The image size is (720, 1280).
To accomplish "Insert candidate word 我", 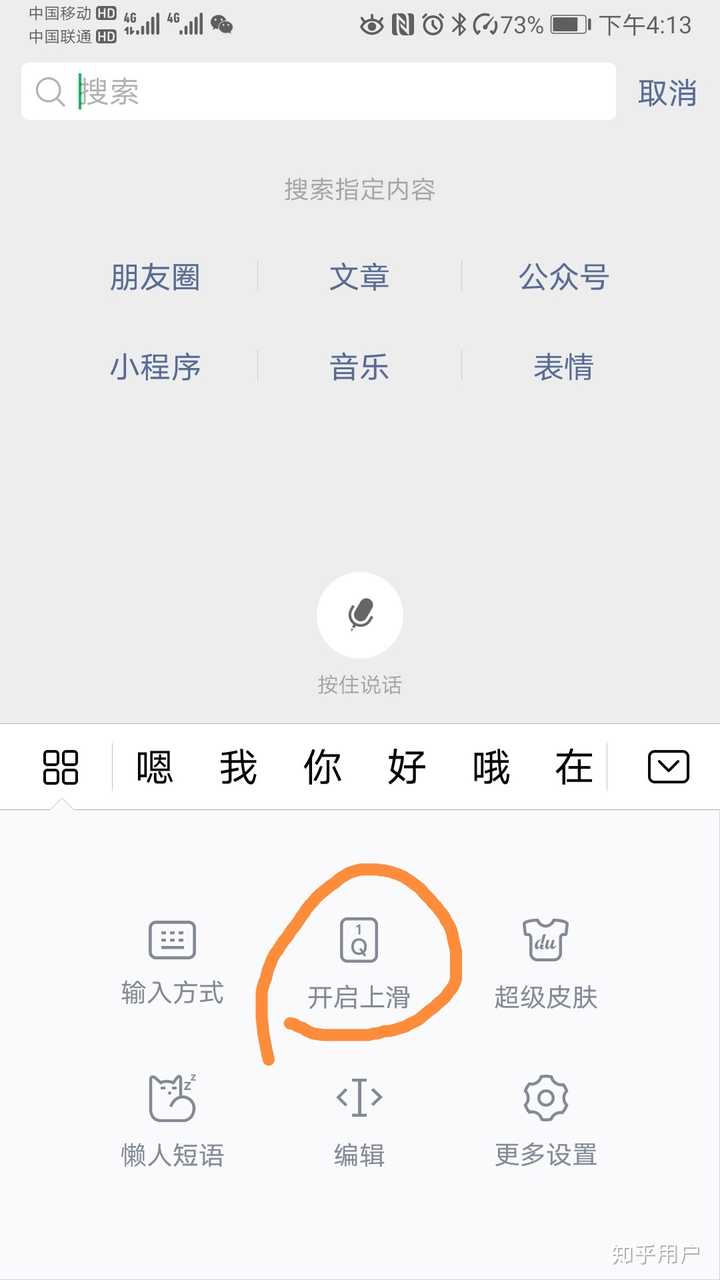I will point(239,767).
